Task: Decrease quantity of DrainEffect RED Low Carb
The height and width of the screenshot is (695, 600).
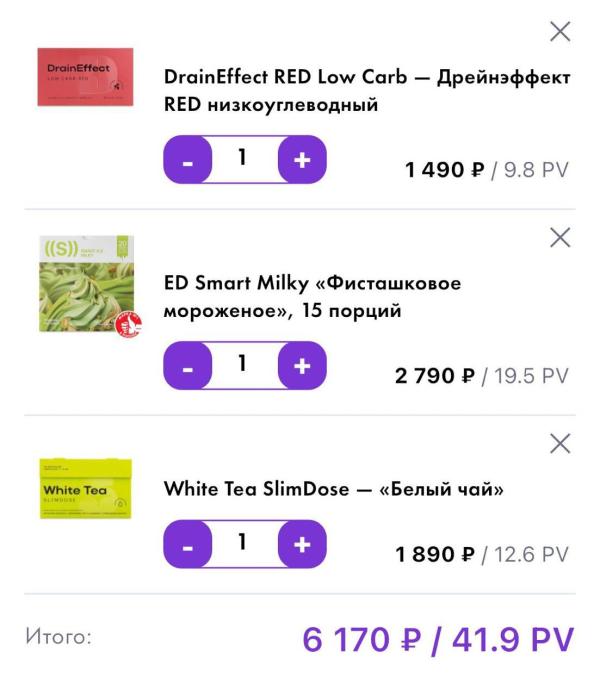Action: (x=188, y=160)
